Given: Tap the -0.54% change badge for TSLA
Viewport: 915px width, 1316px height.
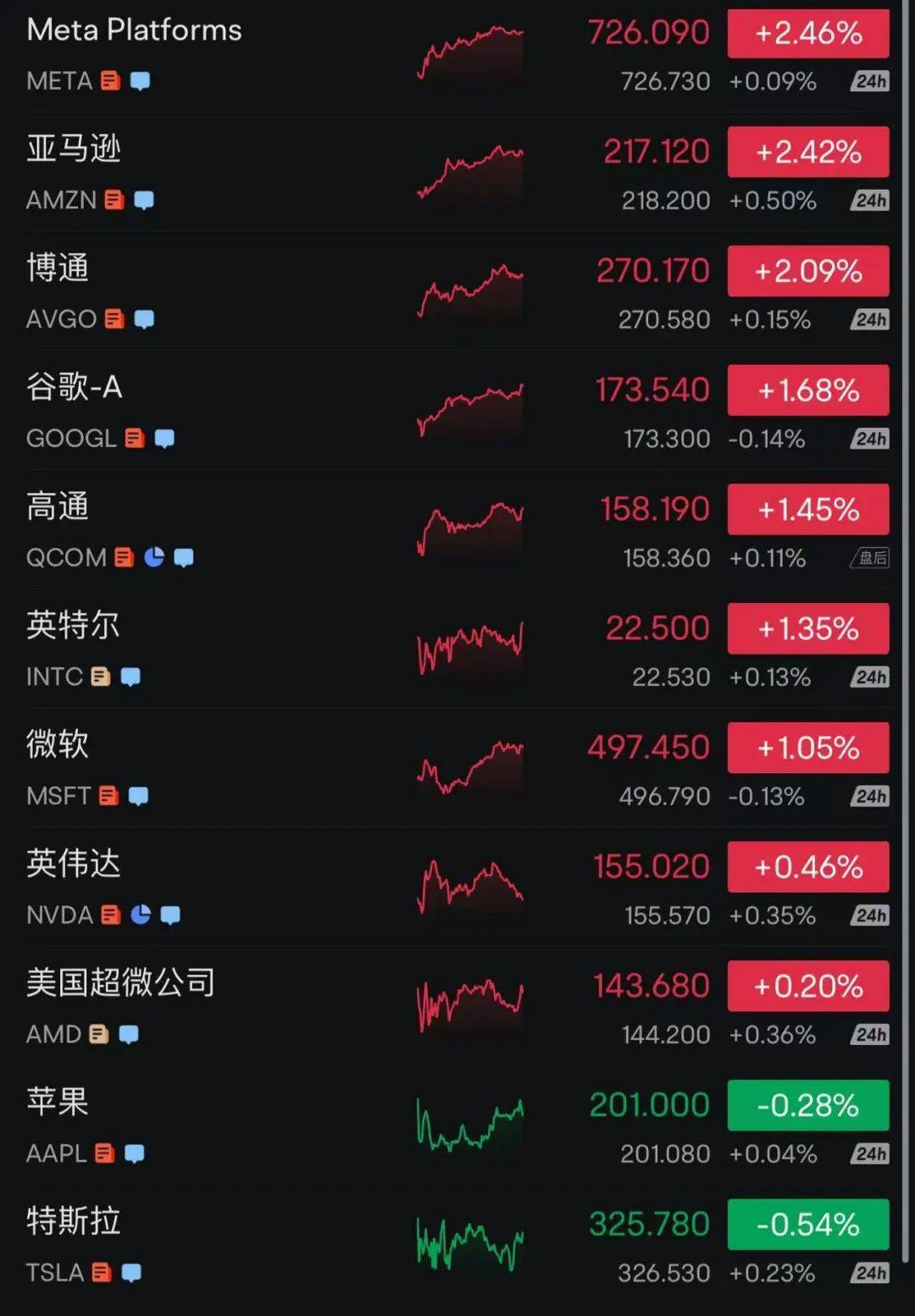Looking at the screenshot, I should pyautogui.click(x=807, y=1225).
